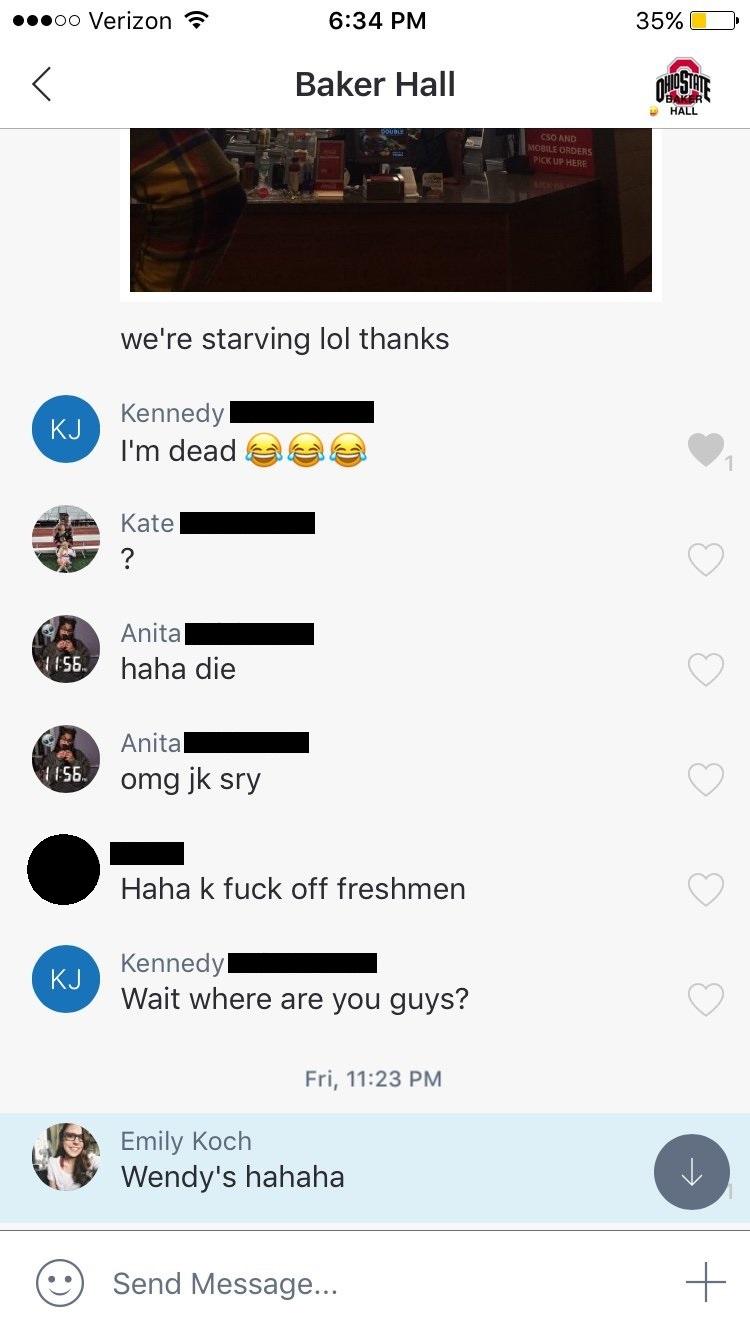Open the shared photo in chat
The height and width of the screenshot is (1334, 750).
(x=391, y=212)
